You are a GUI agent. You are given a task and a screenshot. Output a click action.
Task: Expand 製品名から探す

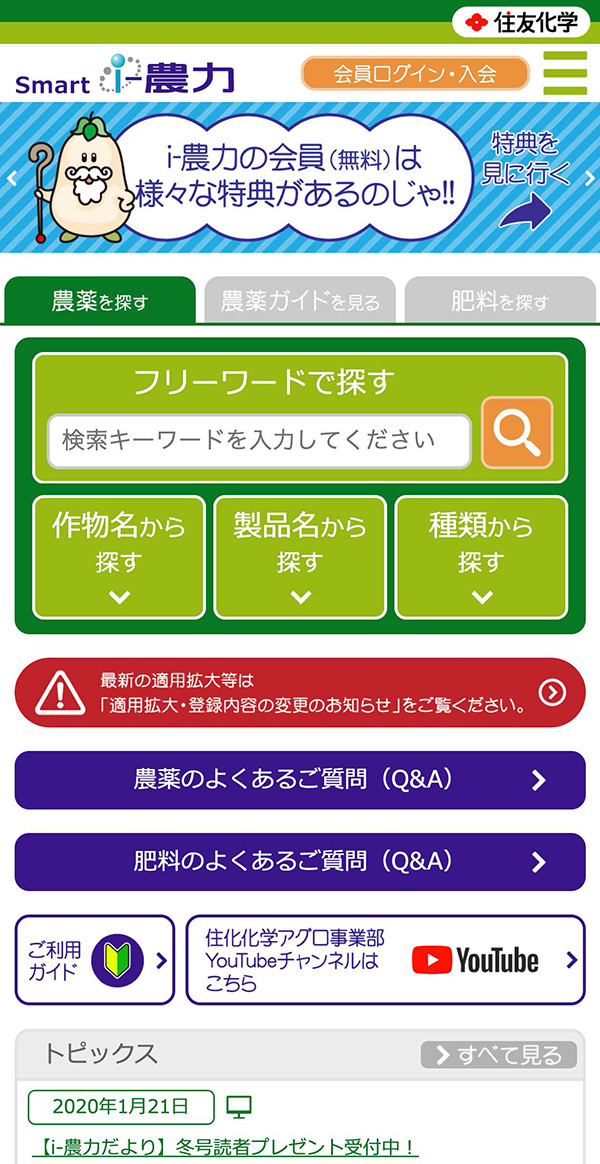pos(300,558)
